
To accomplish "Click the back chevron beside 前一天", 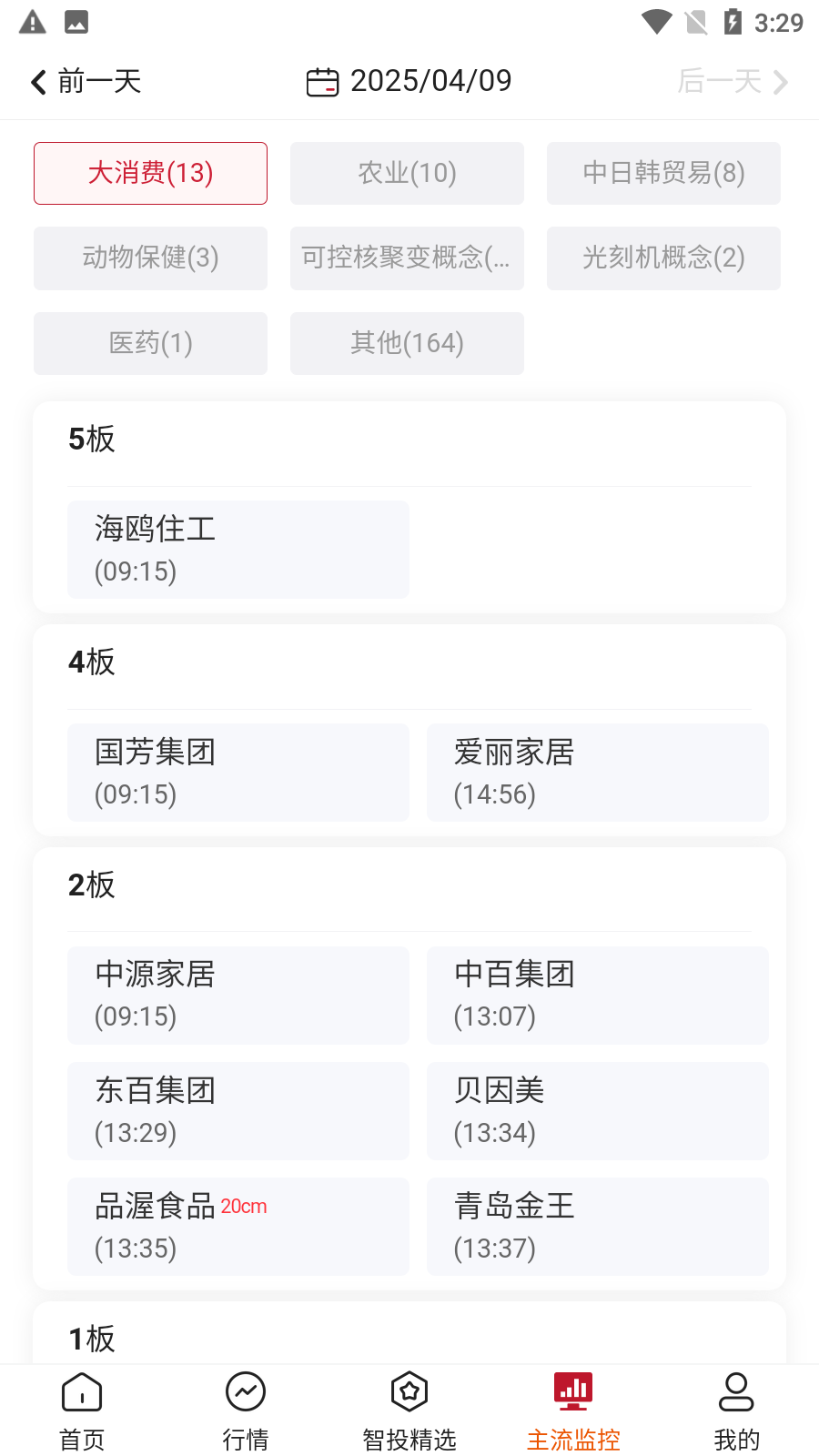I will point(36,81).
